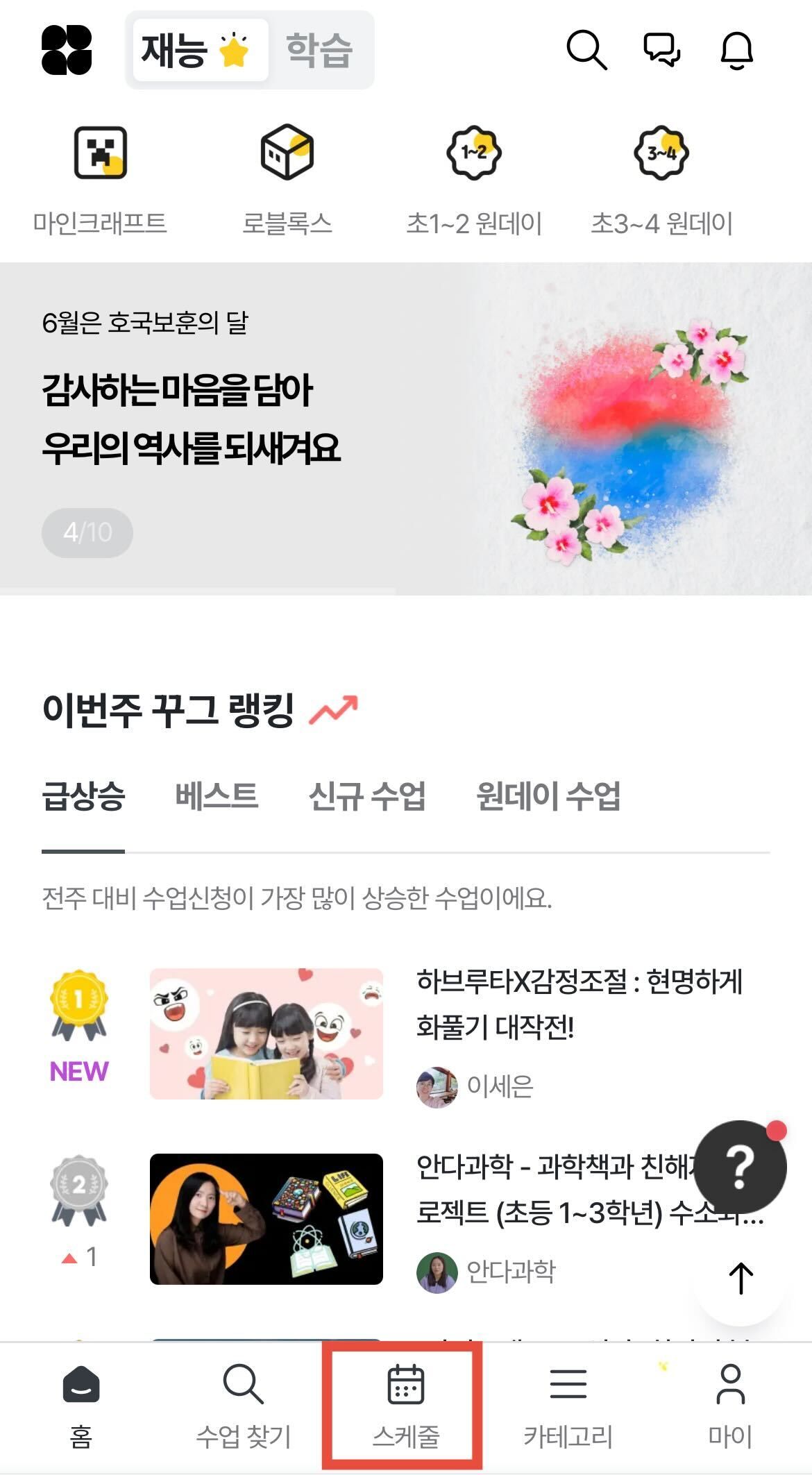This screenshot has width=812, height=1475.
Task: Switch to the 원데이 수업 tab
Action: click(548, 796)
